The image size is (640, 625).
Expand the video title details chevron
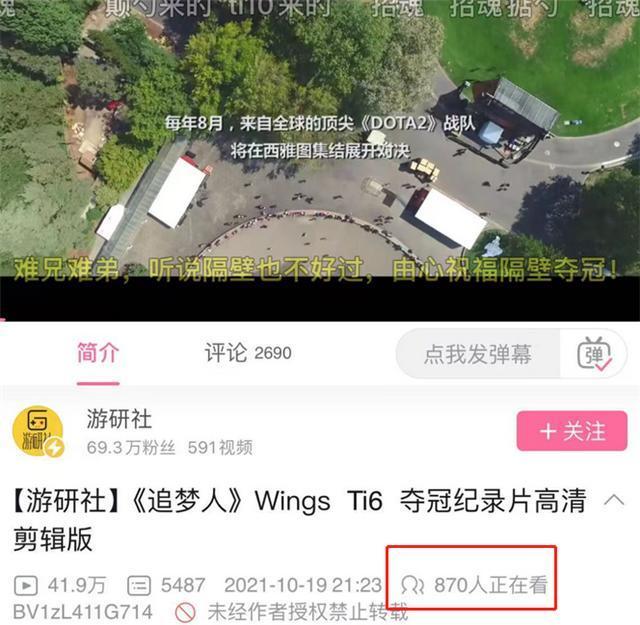tap(616, 501)
